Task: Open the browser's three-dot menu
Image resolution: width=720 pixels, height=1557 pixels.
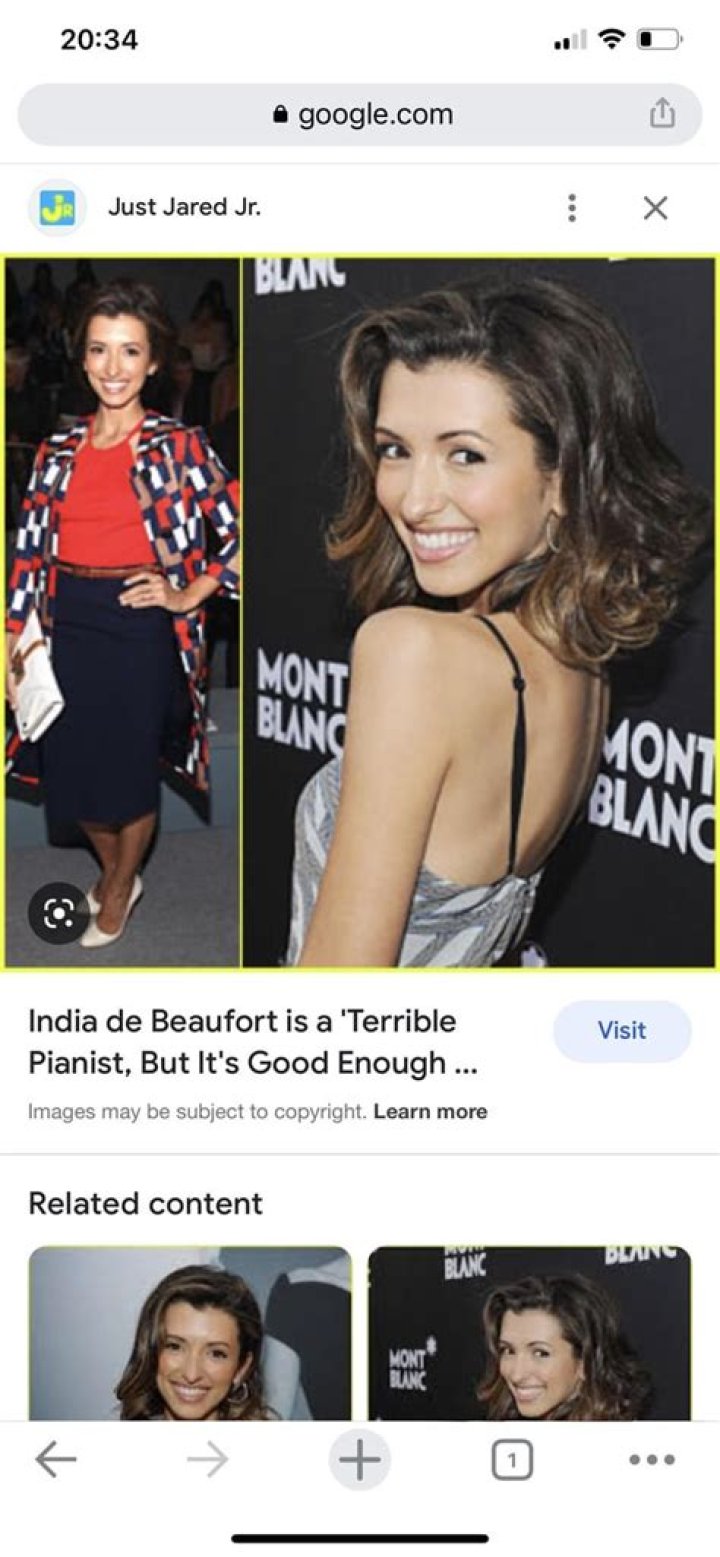Action: point(652,1461)
